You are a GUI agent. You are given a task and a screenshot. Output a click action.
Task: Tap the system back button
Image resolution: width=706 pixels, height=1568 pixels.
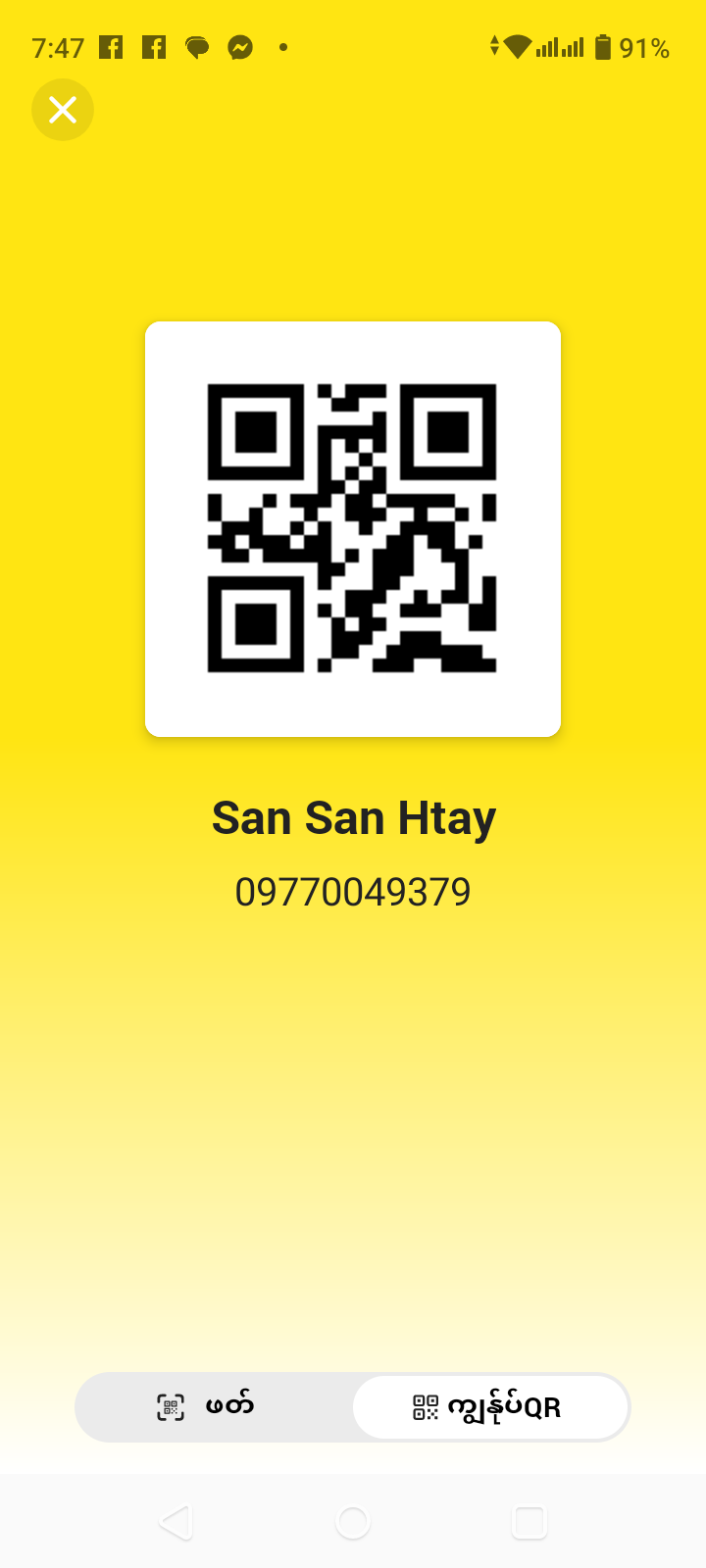(x=176, y=1522)
